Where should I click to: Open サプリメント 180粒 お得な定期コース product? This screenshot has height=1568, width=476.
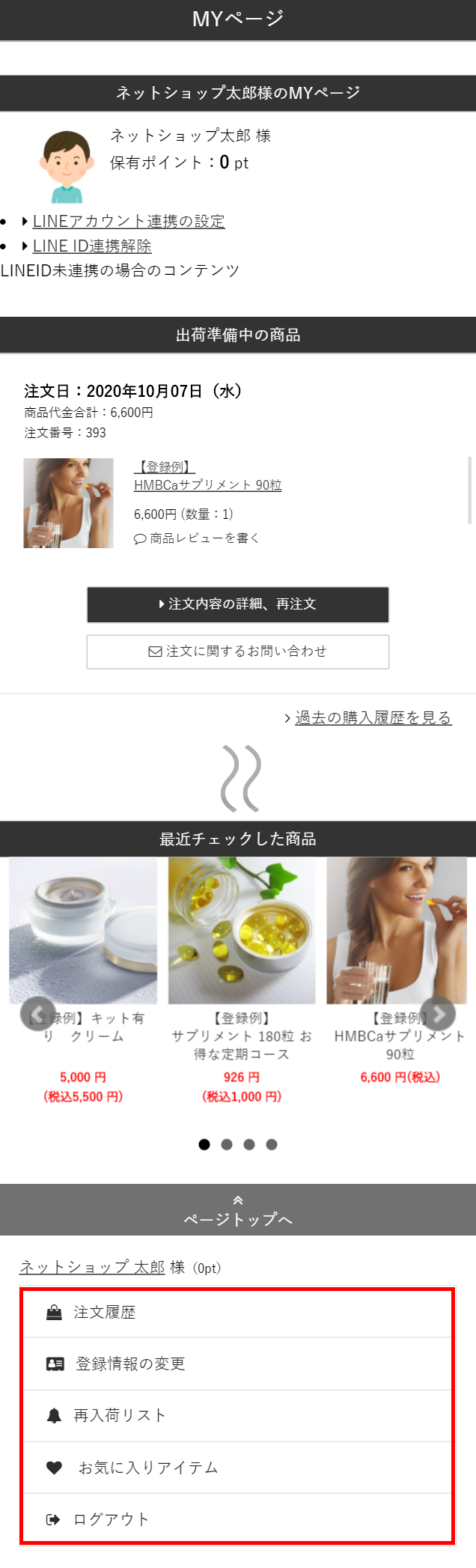tap(241, 1036)
